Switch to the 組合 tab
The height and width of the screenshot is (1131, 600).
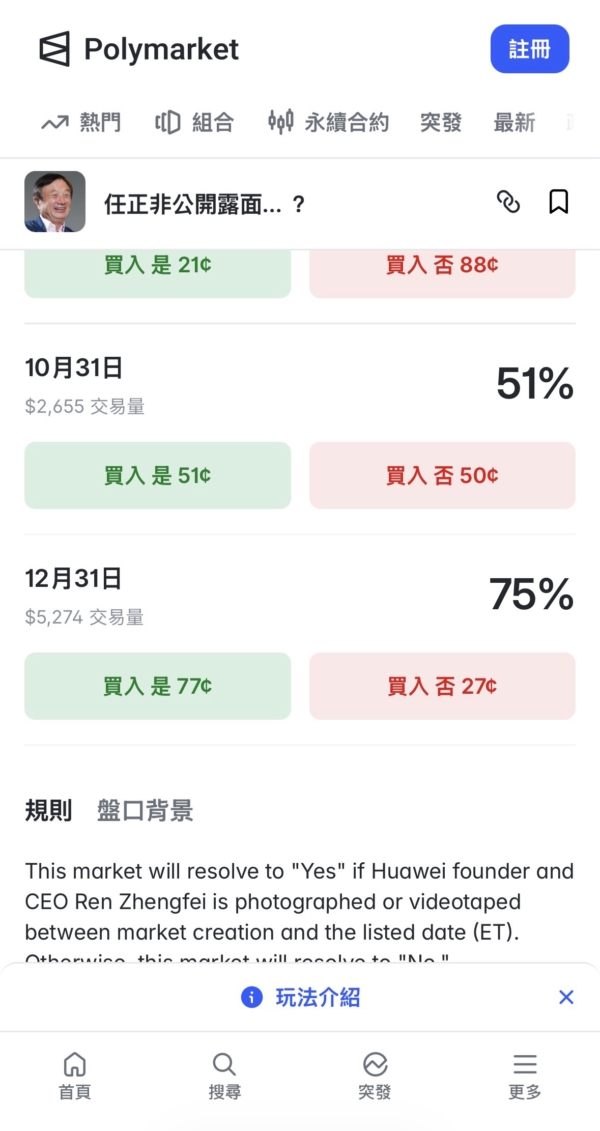(195, 123)
